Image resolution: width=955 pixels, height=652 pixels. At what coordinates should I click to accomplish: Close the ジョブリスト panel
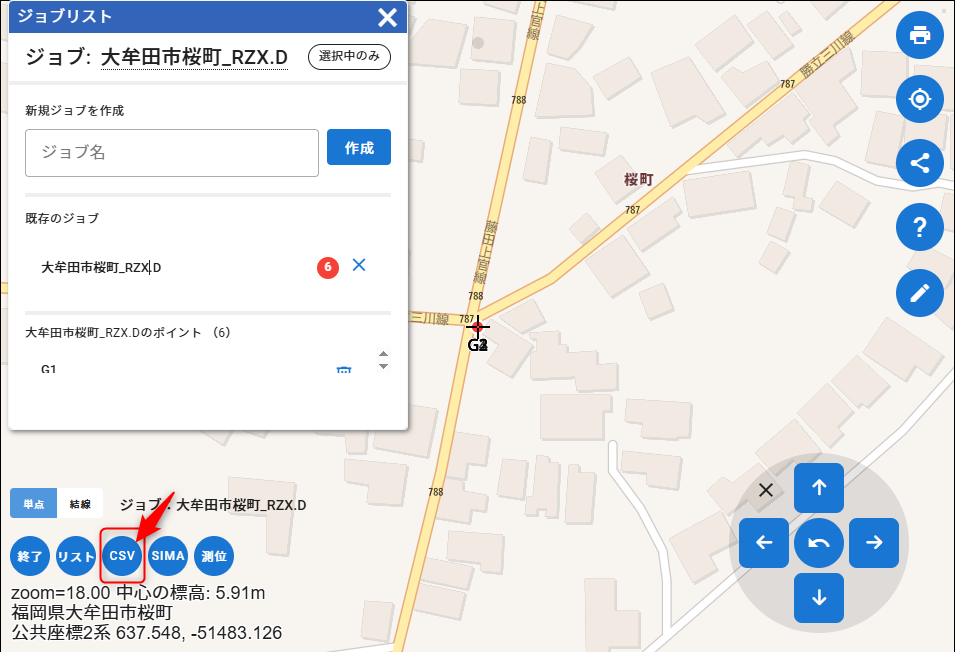(x=387, y=17)
